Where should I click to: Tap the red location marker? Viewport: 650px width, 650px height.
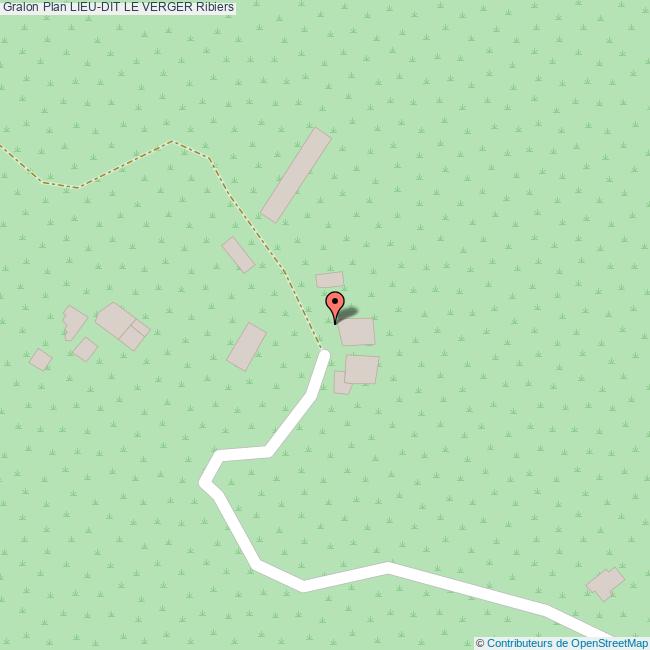tap(335, 304)
